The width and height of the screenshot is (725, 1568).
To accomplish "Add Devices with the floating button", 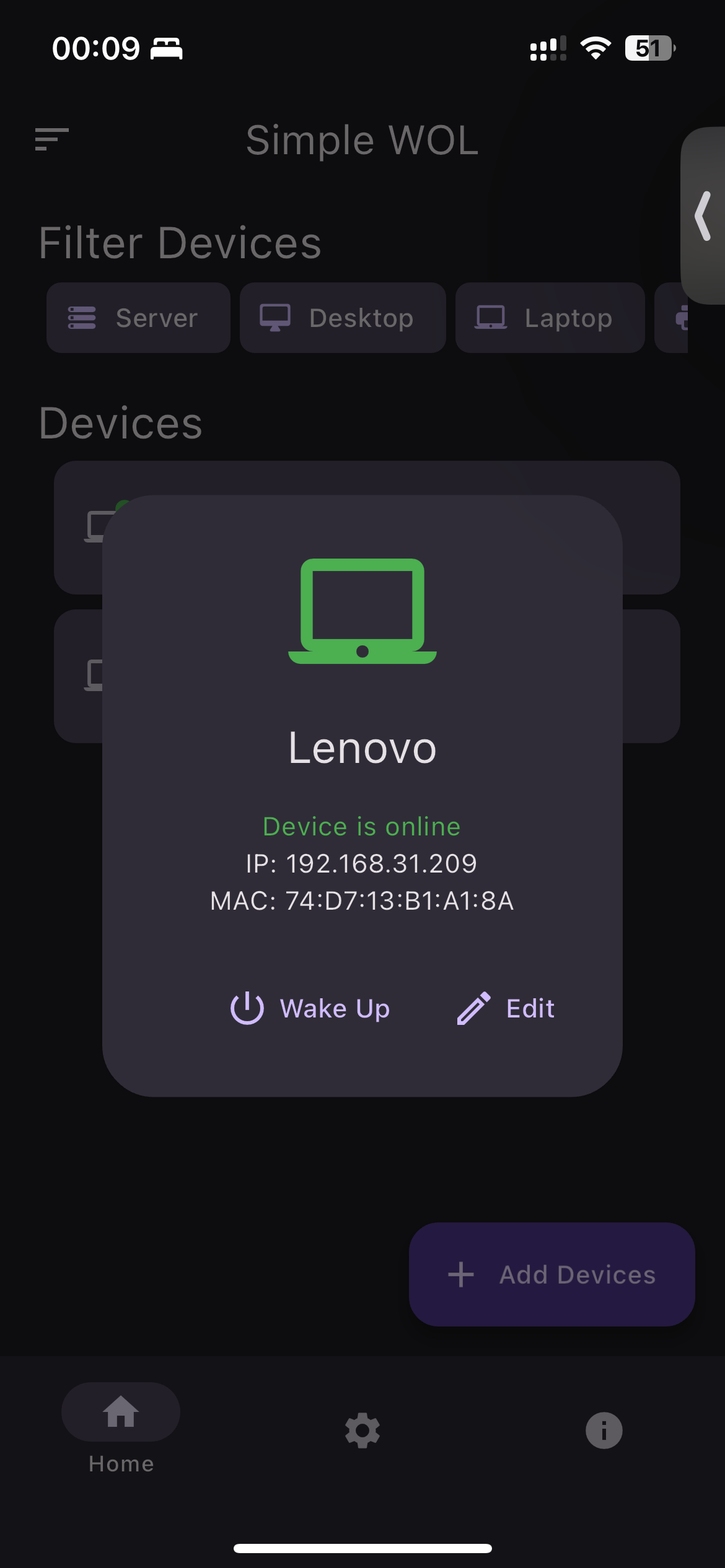I will 551,1274.
